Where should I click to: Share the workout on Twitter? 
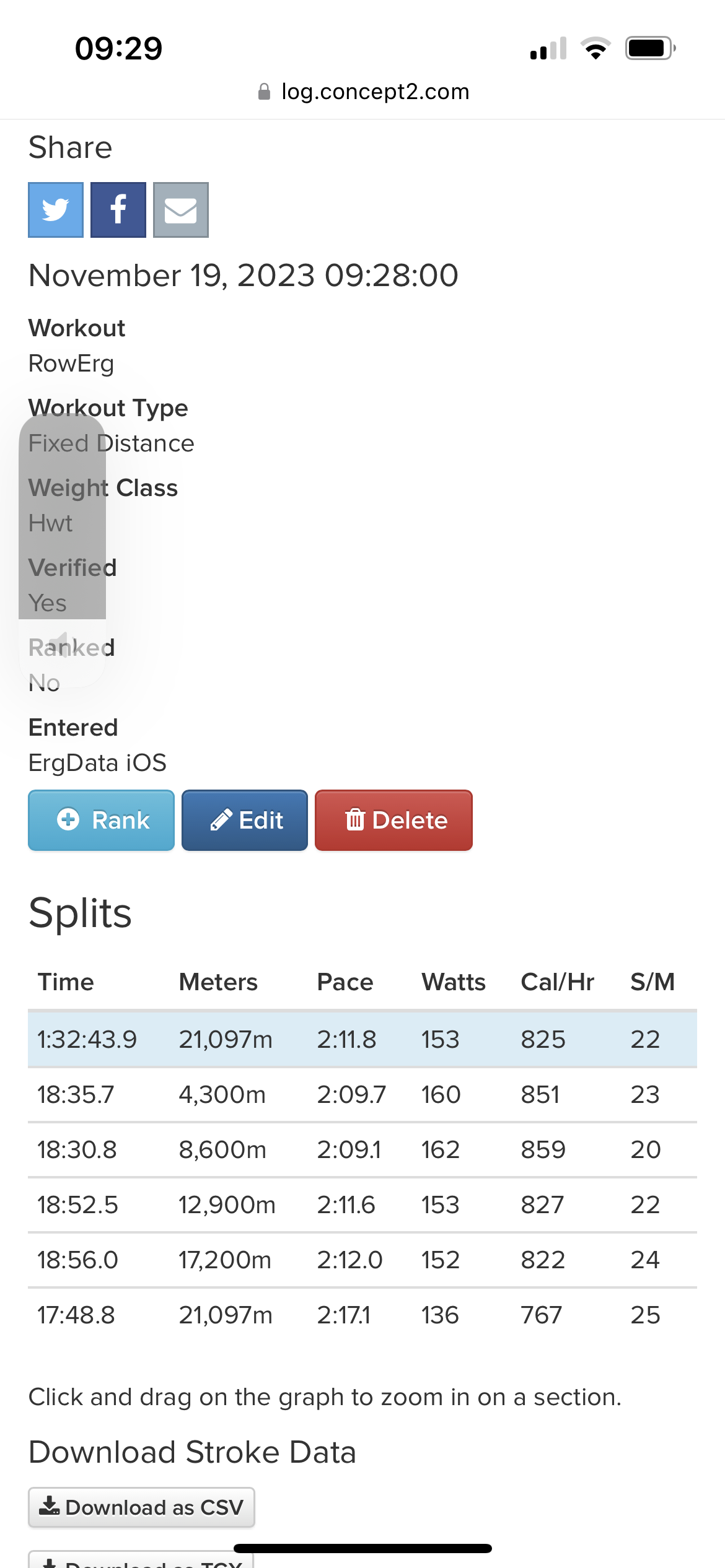pos(56,210)
